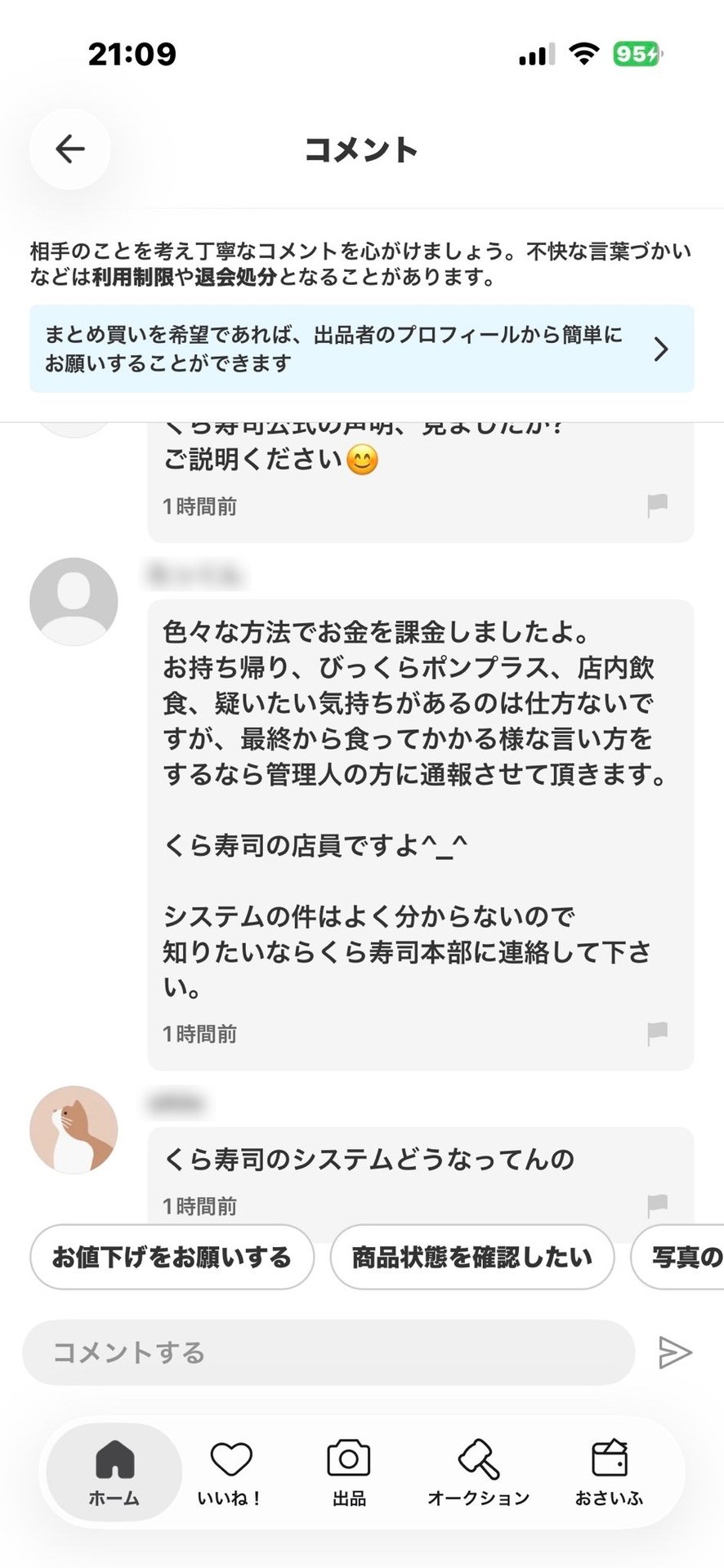Report the comment くら寿司のシステムどうなってんの
Viewport: 724px width, 1568px height.
pos(658,1205)
